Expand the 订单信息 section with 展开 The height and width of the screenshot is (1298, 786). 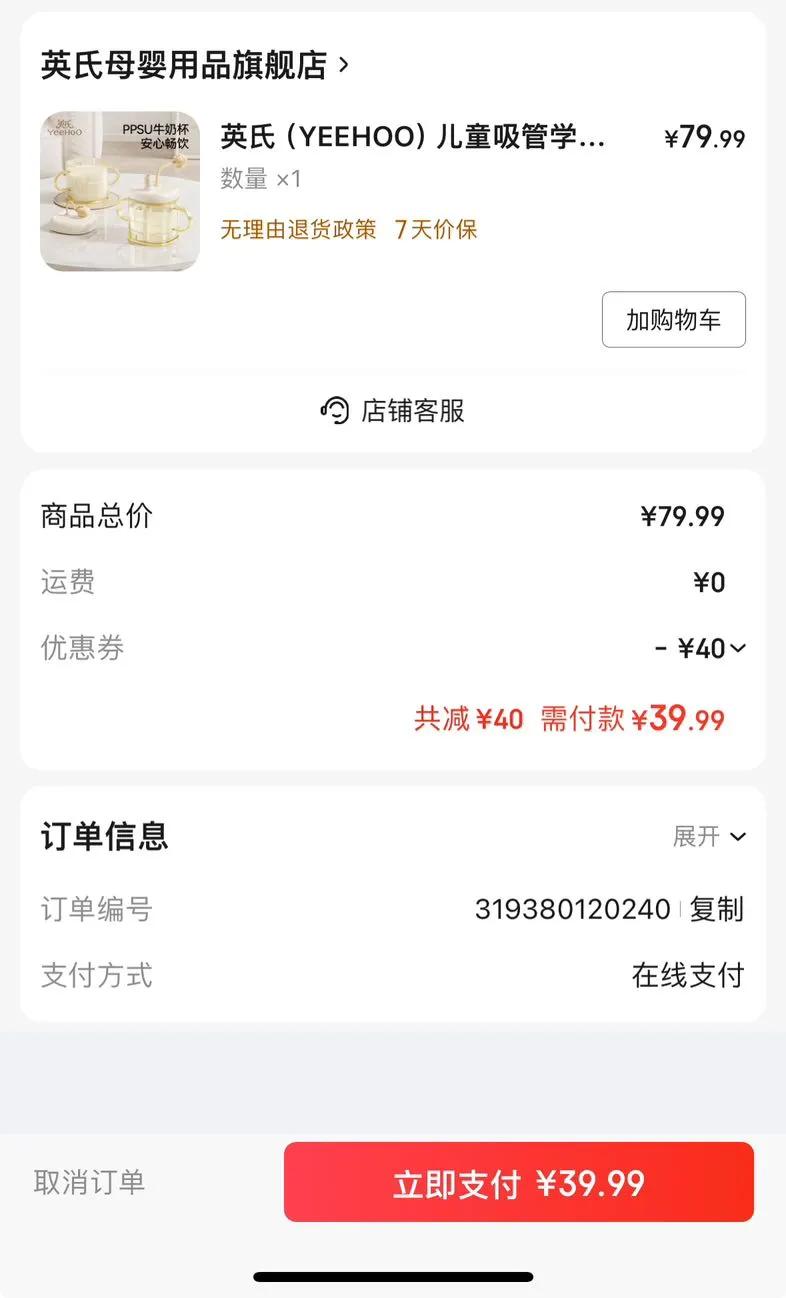point(709,837)
